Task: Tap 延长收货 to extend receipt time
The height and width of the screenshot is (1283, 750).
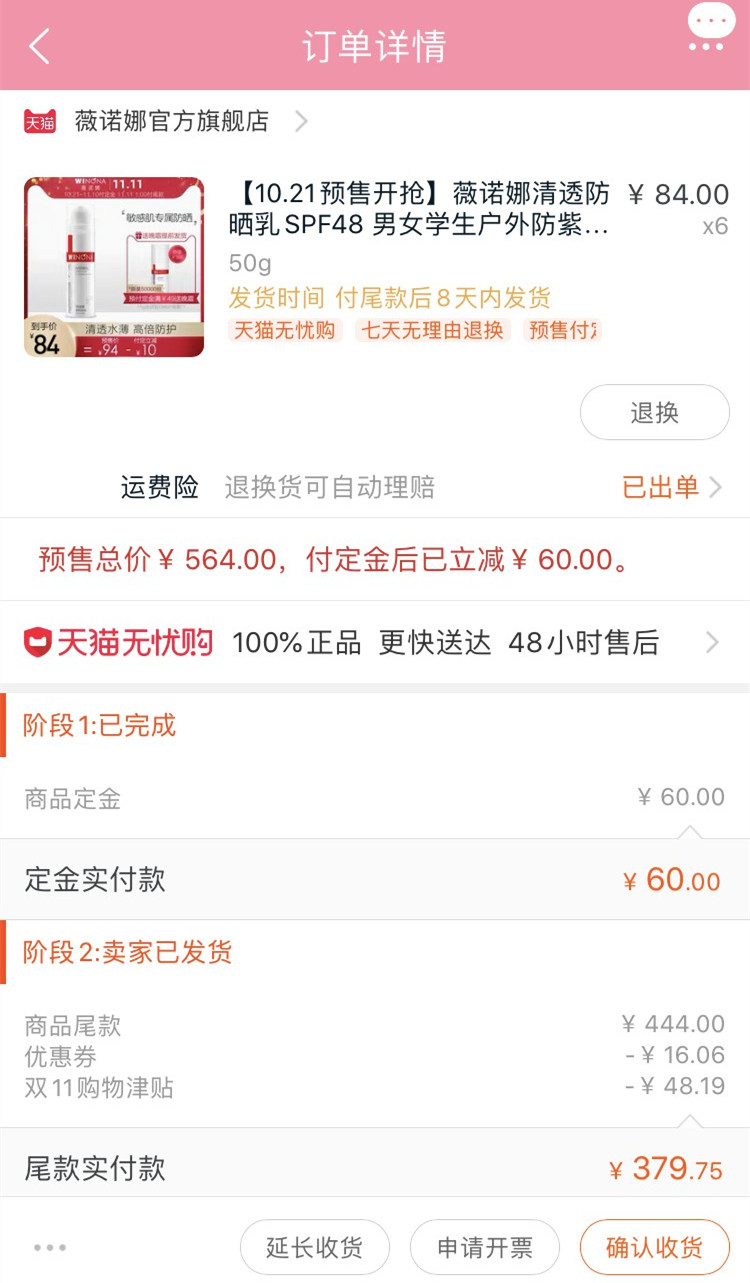Action: point(314,1246)
